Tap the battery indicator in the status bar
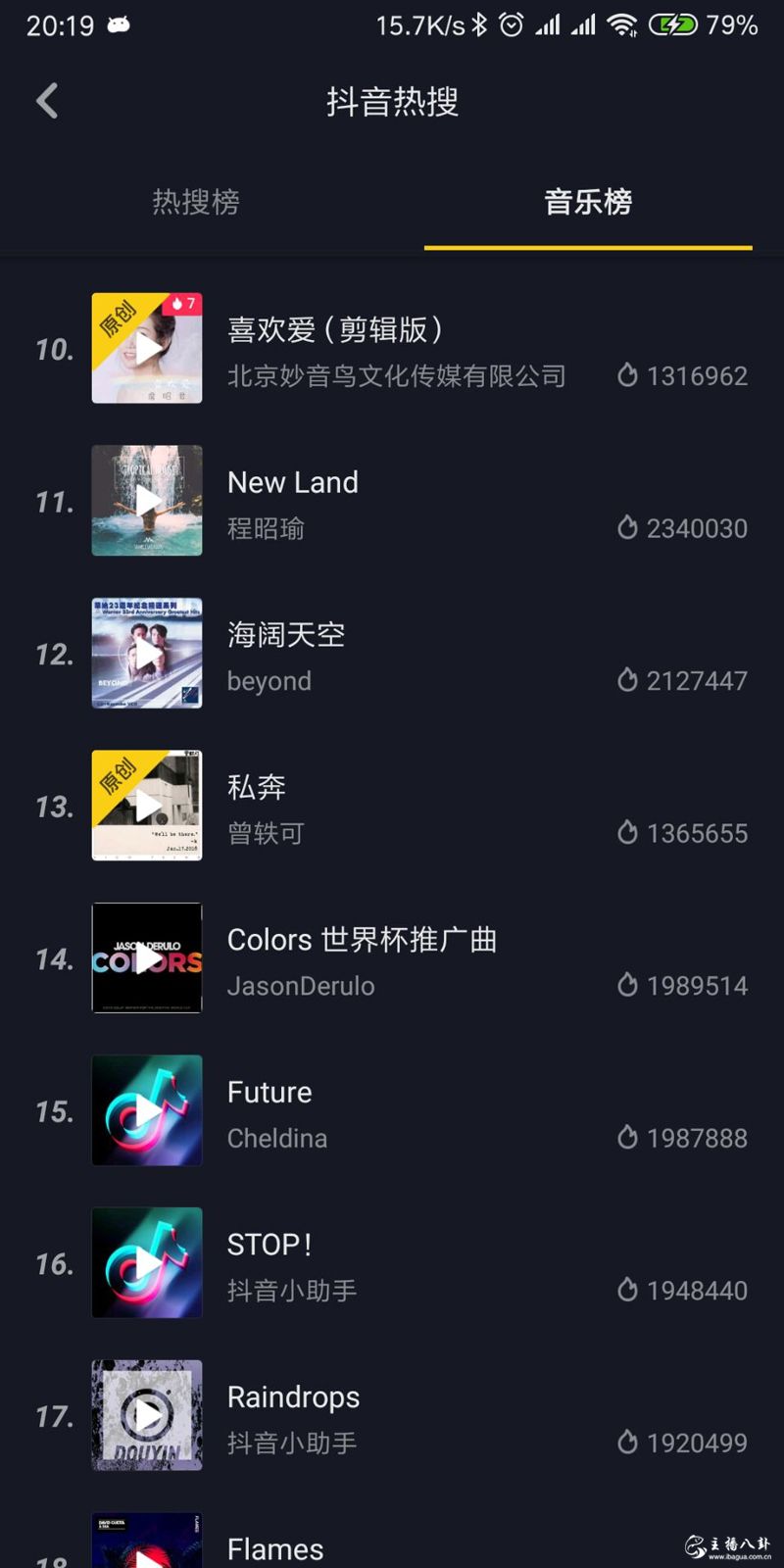 click(x=676, y=26)
